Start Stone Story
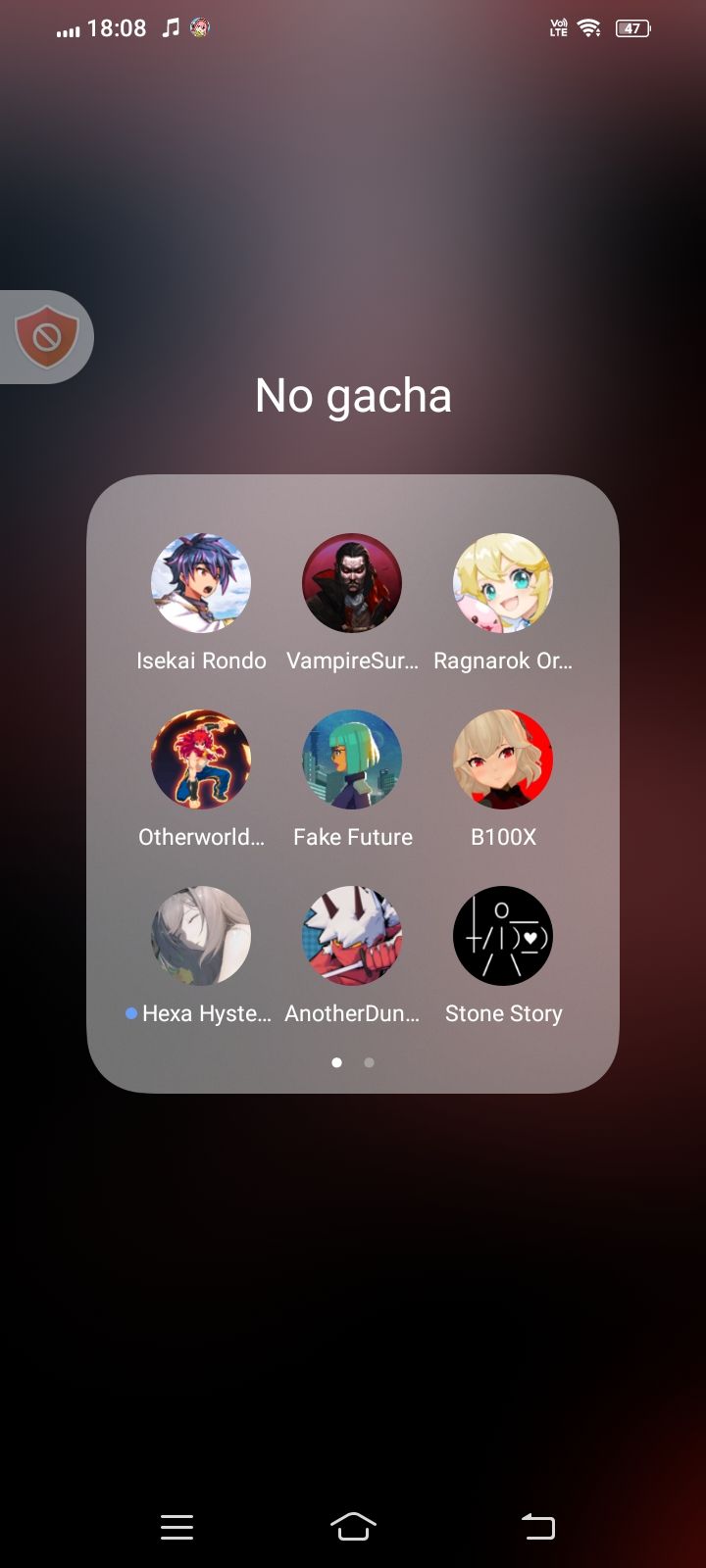Viewport: 706px width, 1568px height. click(503, 936)
